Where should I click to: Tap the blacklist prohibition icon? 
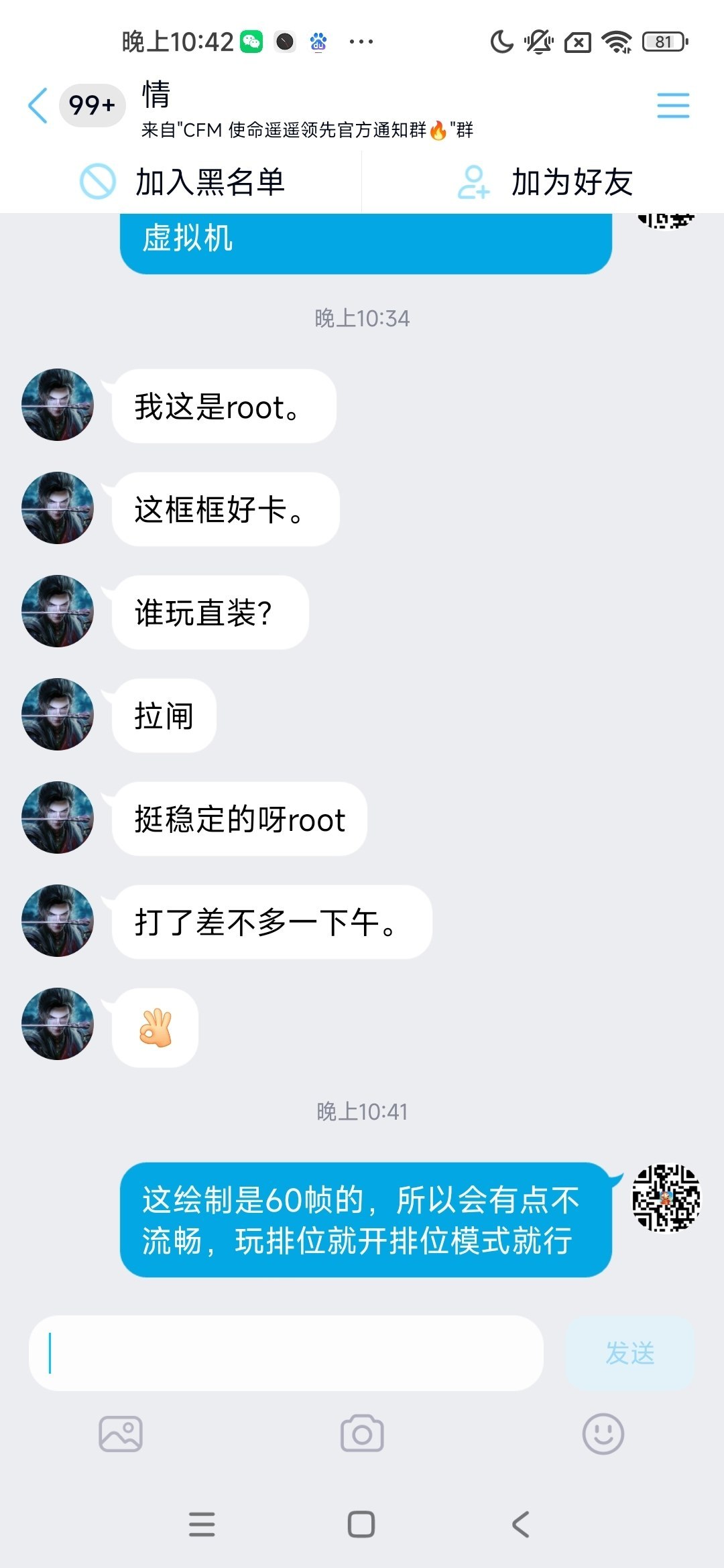97,182
